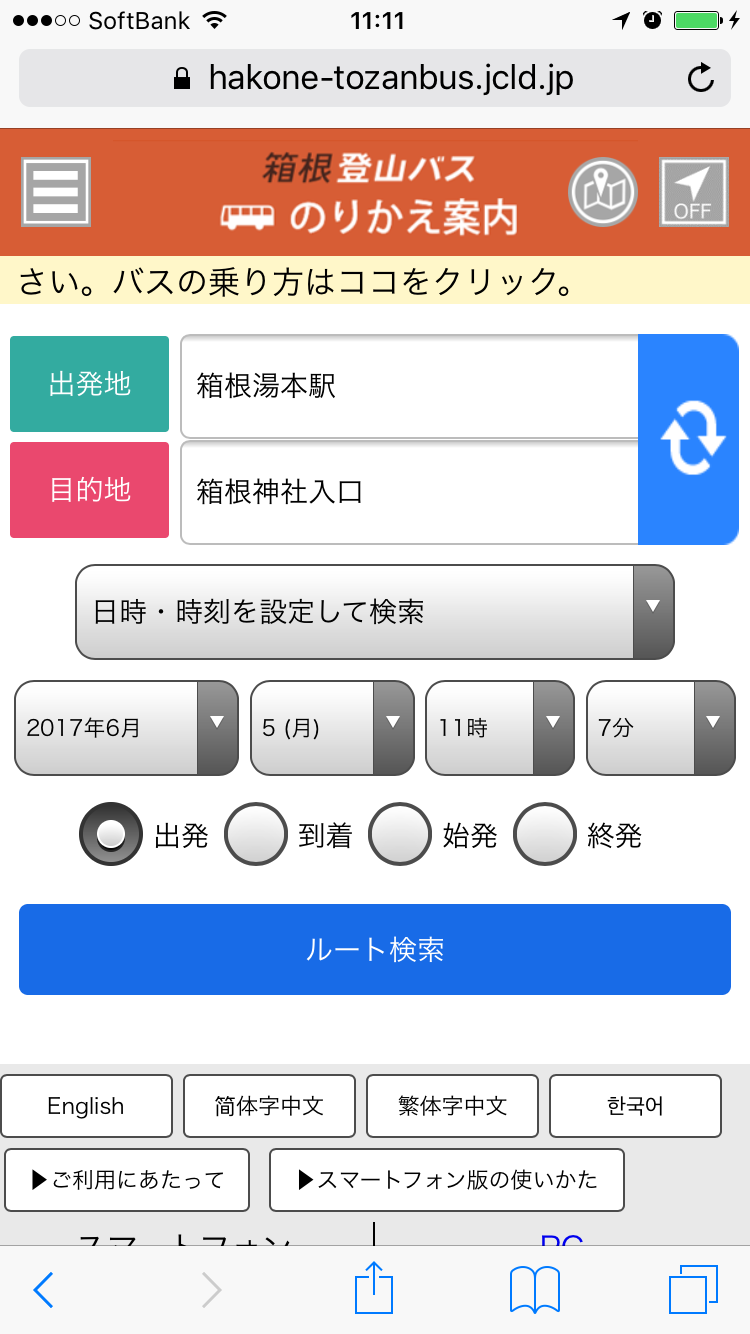750x1334 pixels.
Task: Swap departure and destination
Action: 689,439
